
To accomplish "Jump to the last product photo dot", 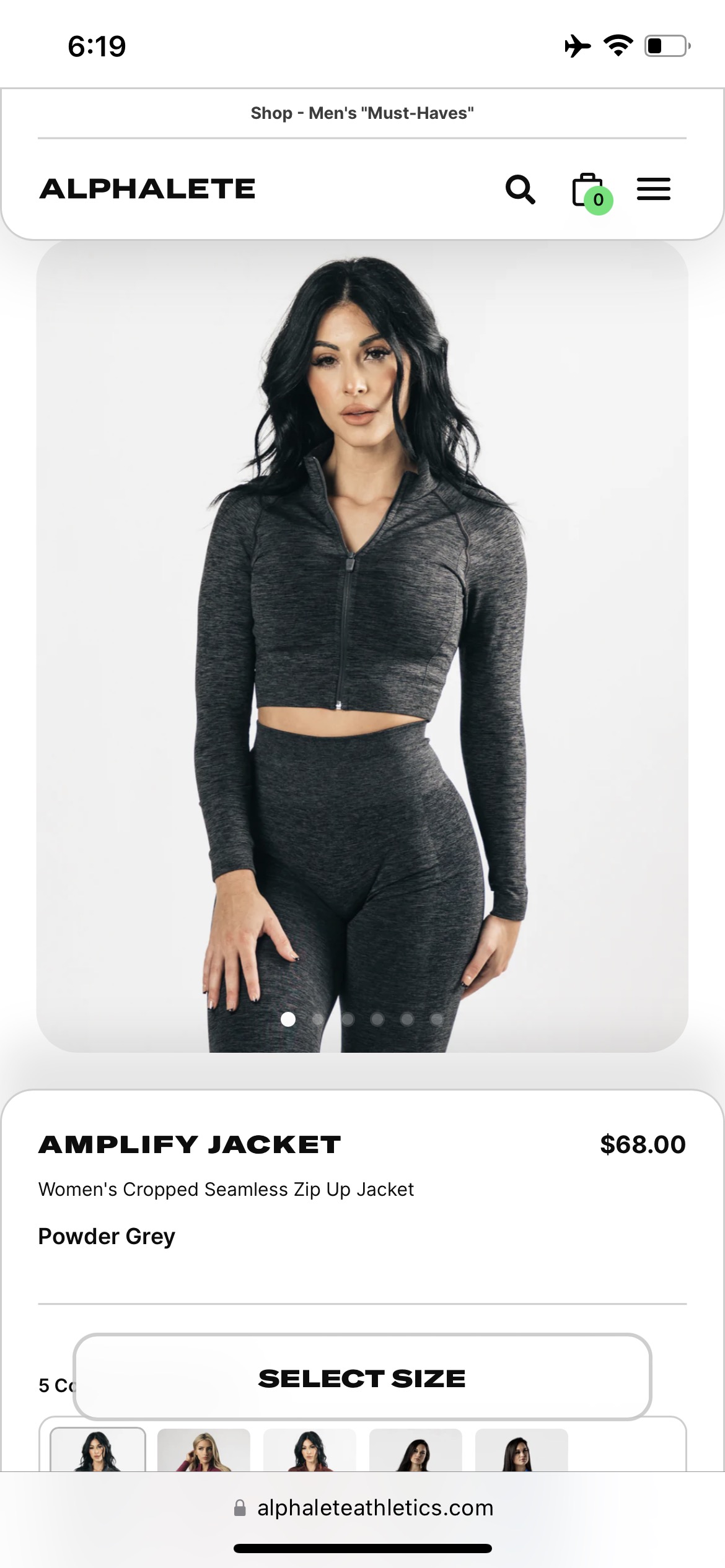I will pyautogui.click(x=437, y=1019).
